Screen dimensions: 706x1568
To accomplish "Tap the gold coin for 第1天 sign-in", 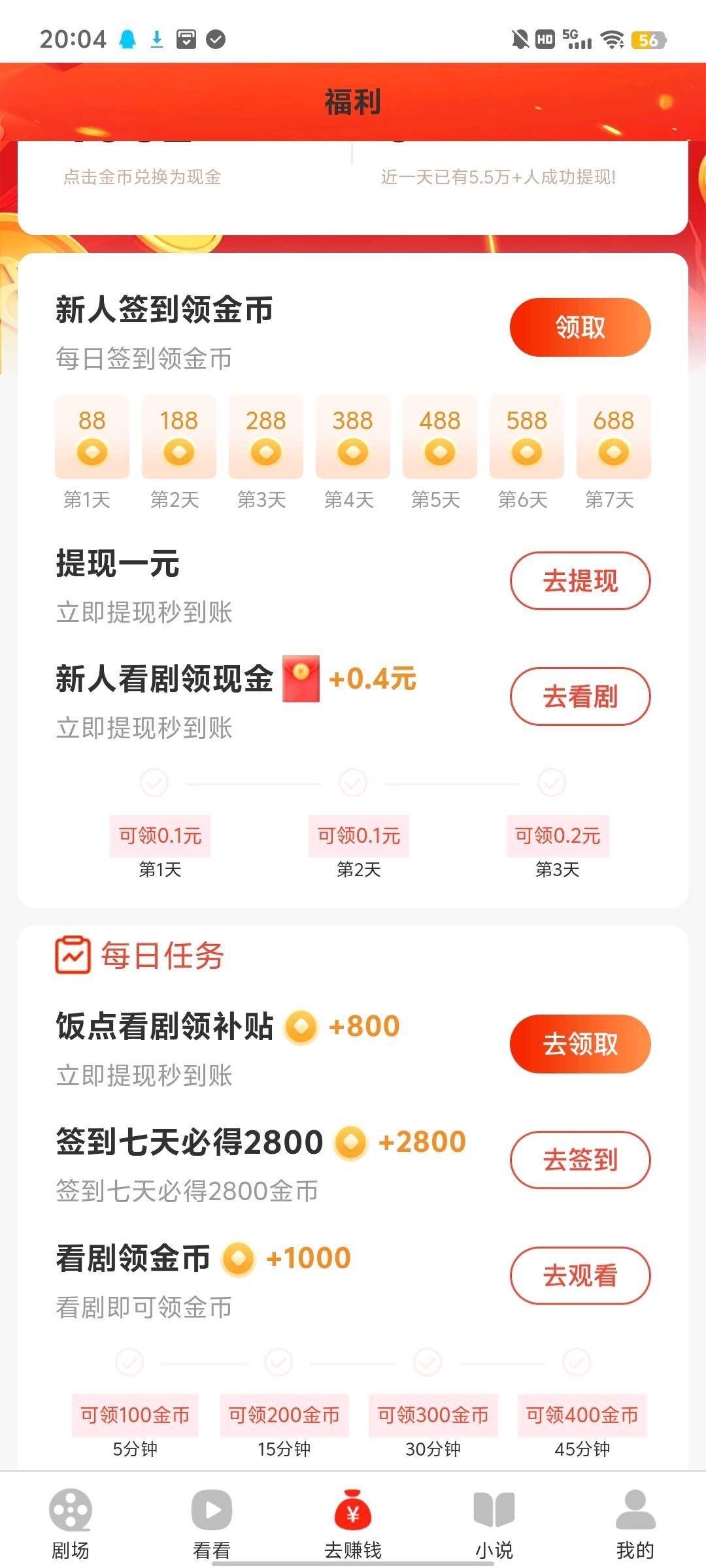I will [91, 451].
